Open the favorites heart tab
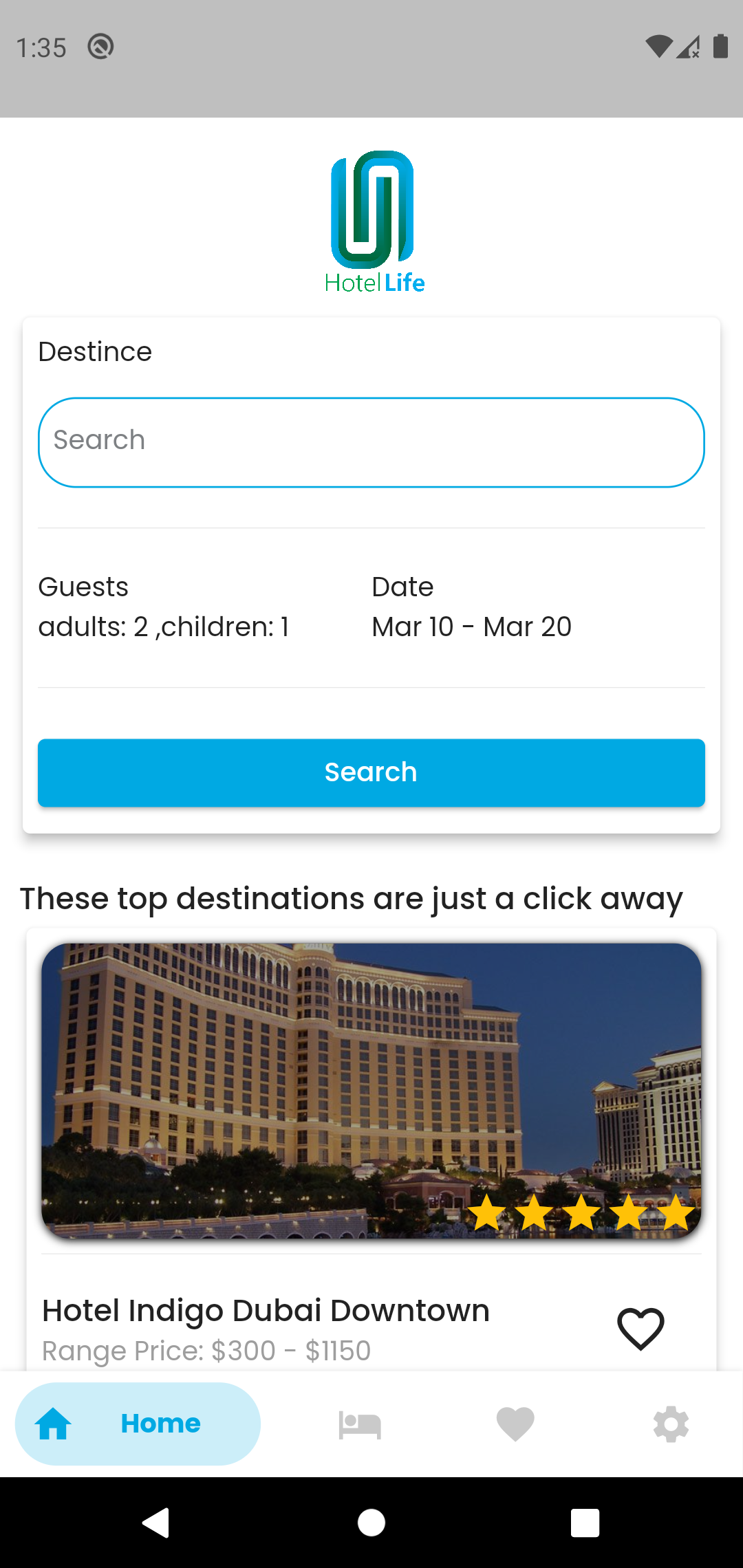 click(x=515, y=1424)
